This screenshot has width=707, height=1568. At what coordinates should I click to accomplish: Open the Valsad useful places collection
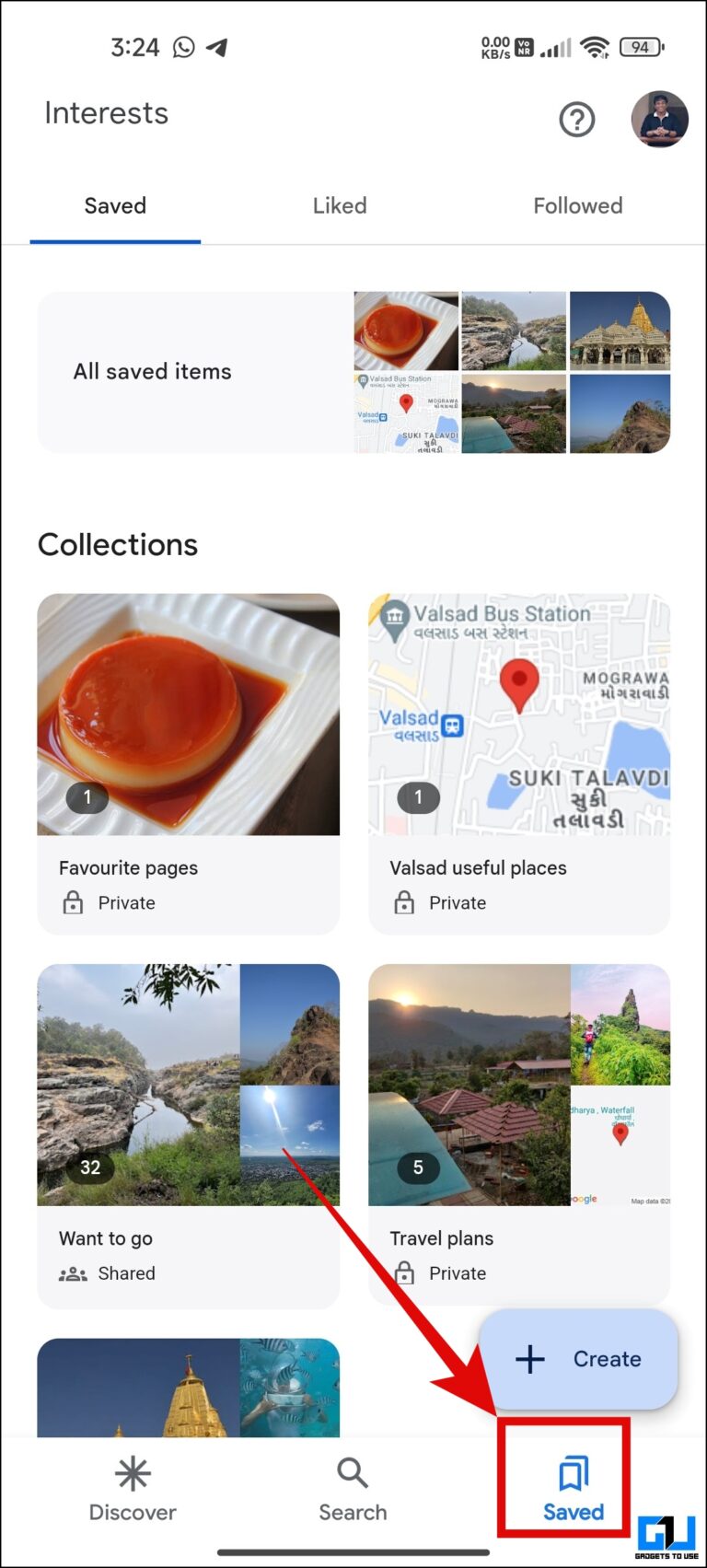click(519, 763)
